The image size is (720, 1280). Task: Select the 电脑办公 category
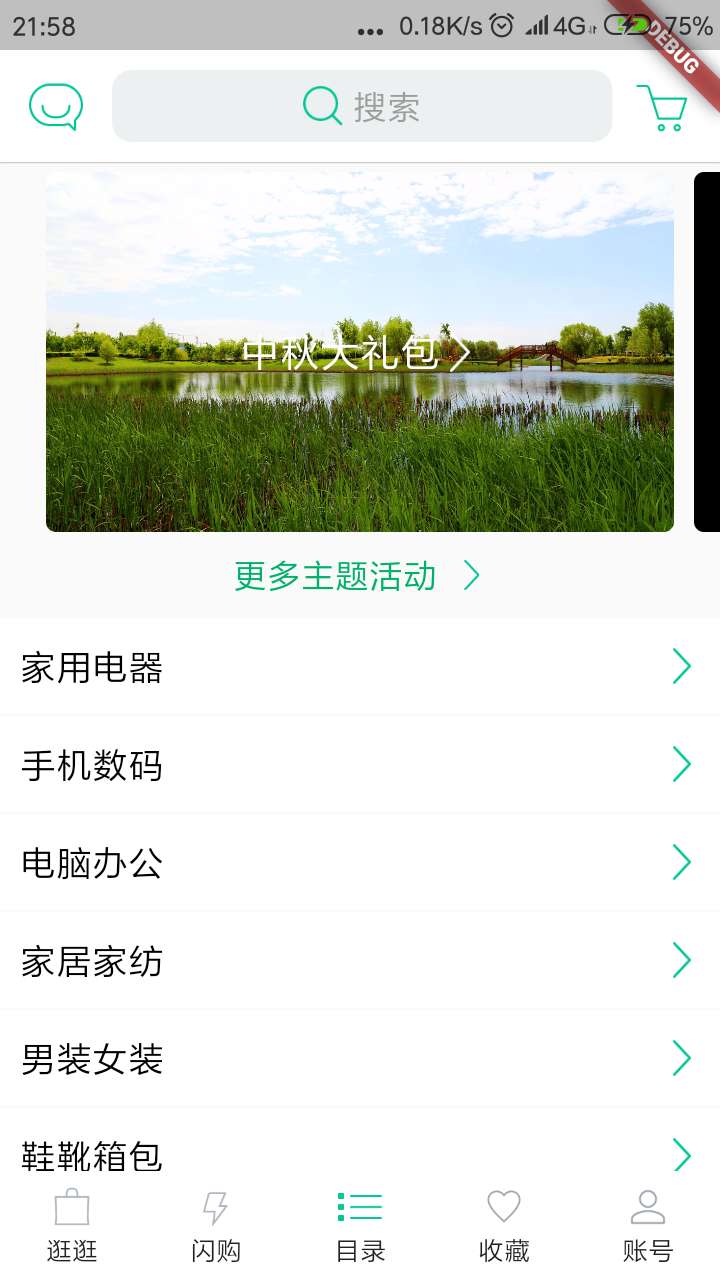[x=360, y=862]
